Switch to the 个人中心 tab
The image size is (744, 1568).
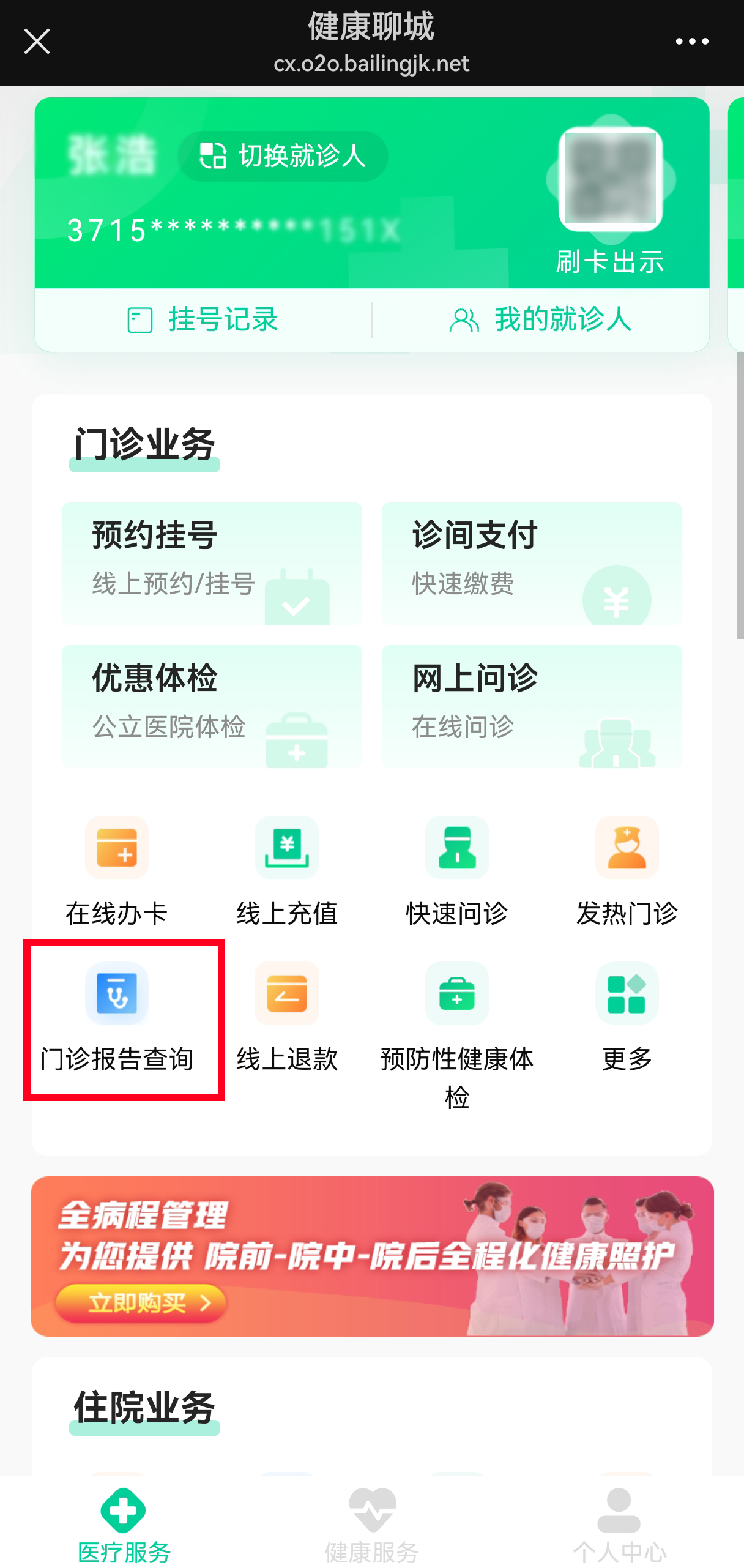(619, 1525)
